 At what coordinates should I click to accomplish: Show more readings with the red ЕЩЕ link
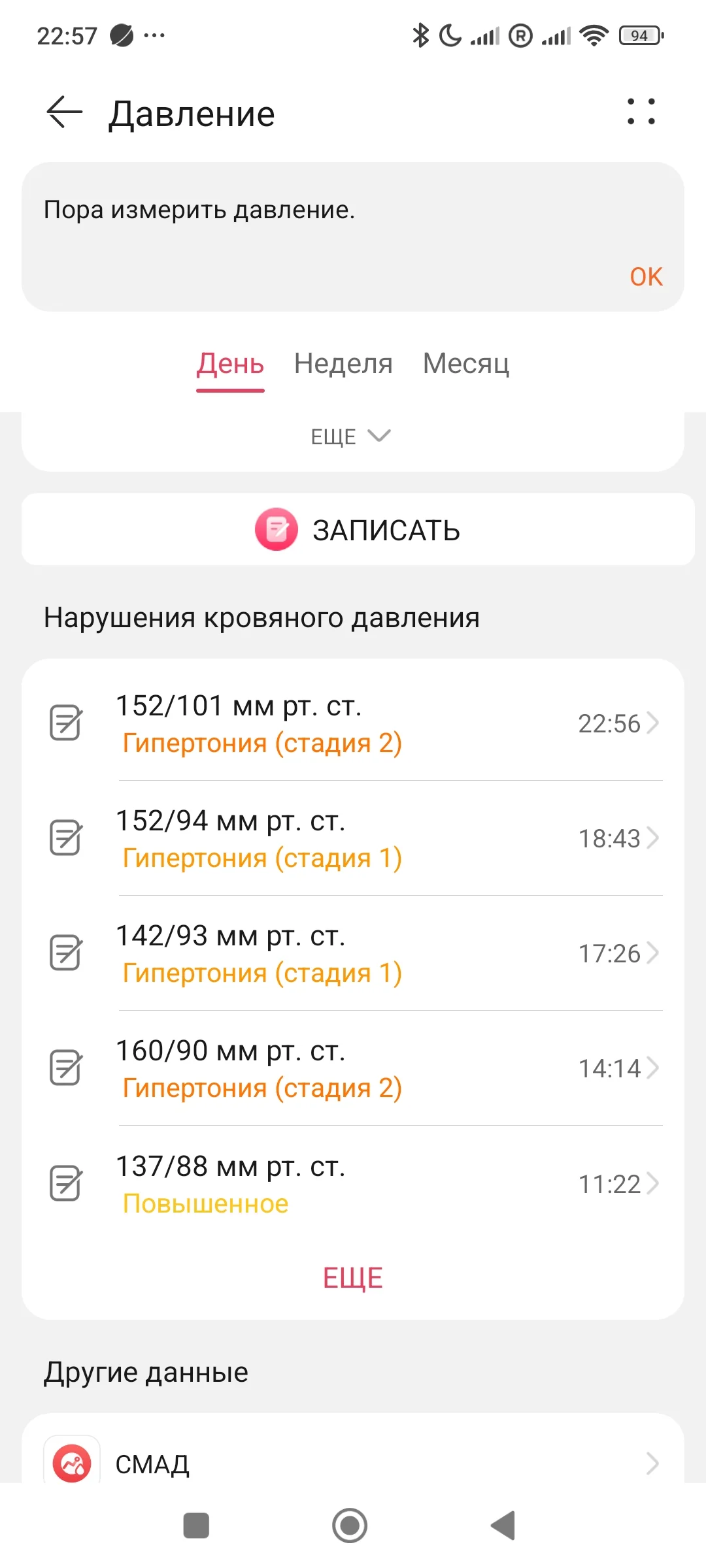[353, 1278]
